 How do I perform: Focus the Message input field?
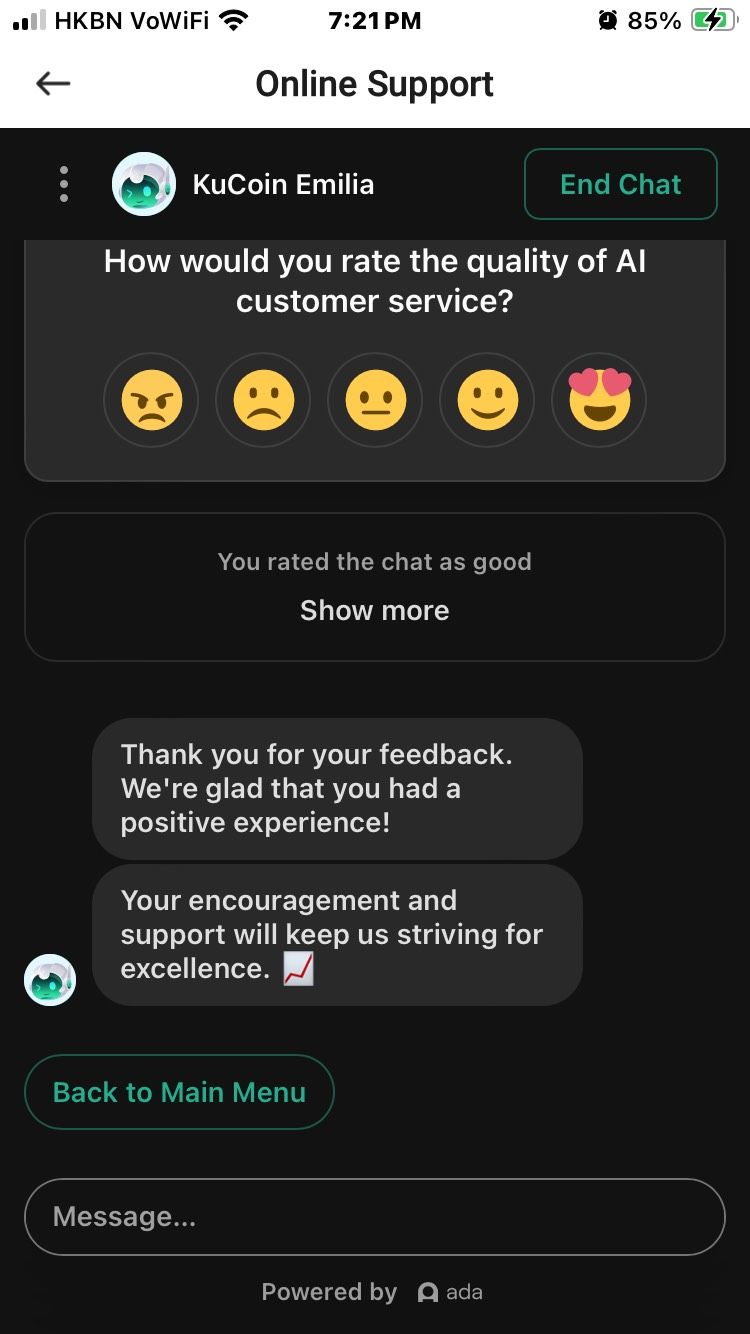pyautogui.click(x=374, y=1216)
